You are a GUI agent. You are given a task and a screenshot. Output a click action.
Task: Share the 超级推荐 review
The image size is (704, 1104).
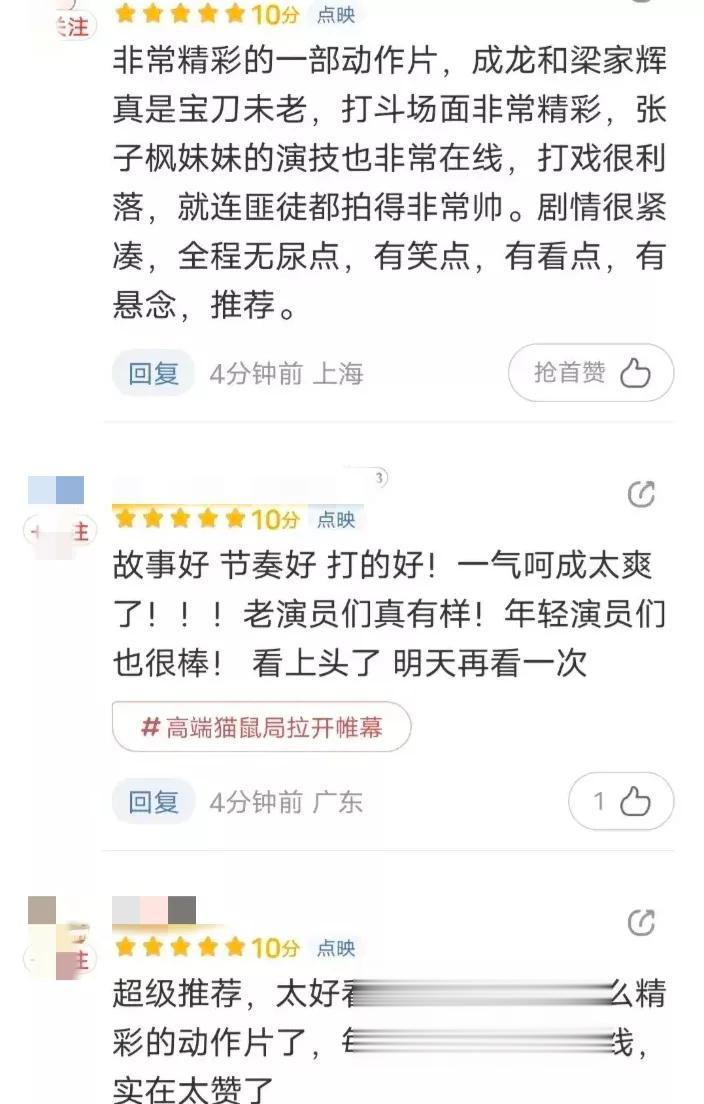(x=640, y=923)
